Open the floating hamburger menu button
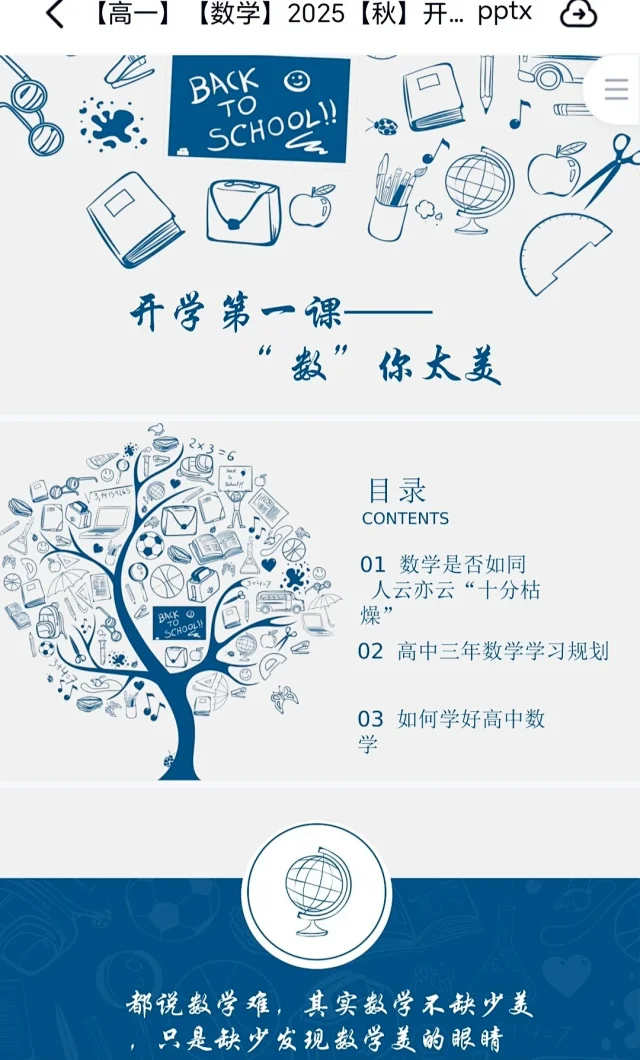Screen dimensions: 640x1060 click(616, 89)
